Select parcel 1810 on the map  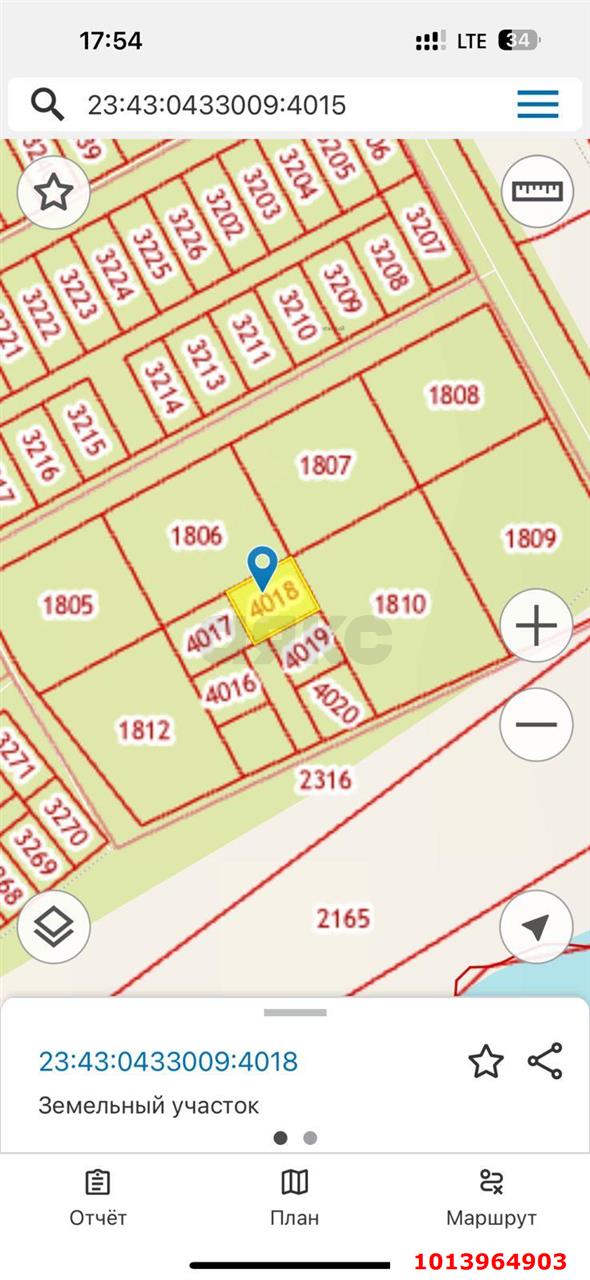pos(399,604)
